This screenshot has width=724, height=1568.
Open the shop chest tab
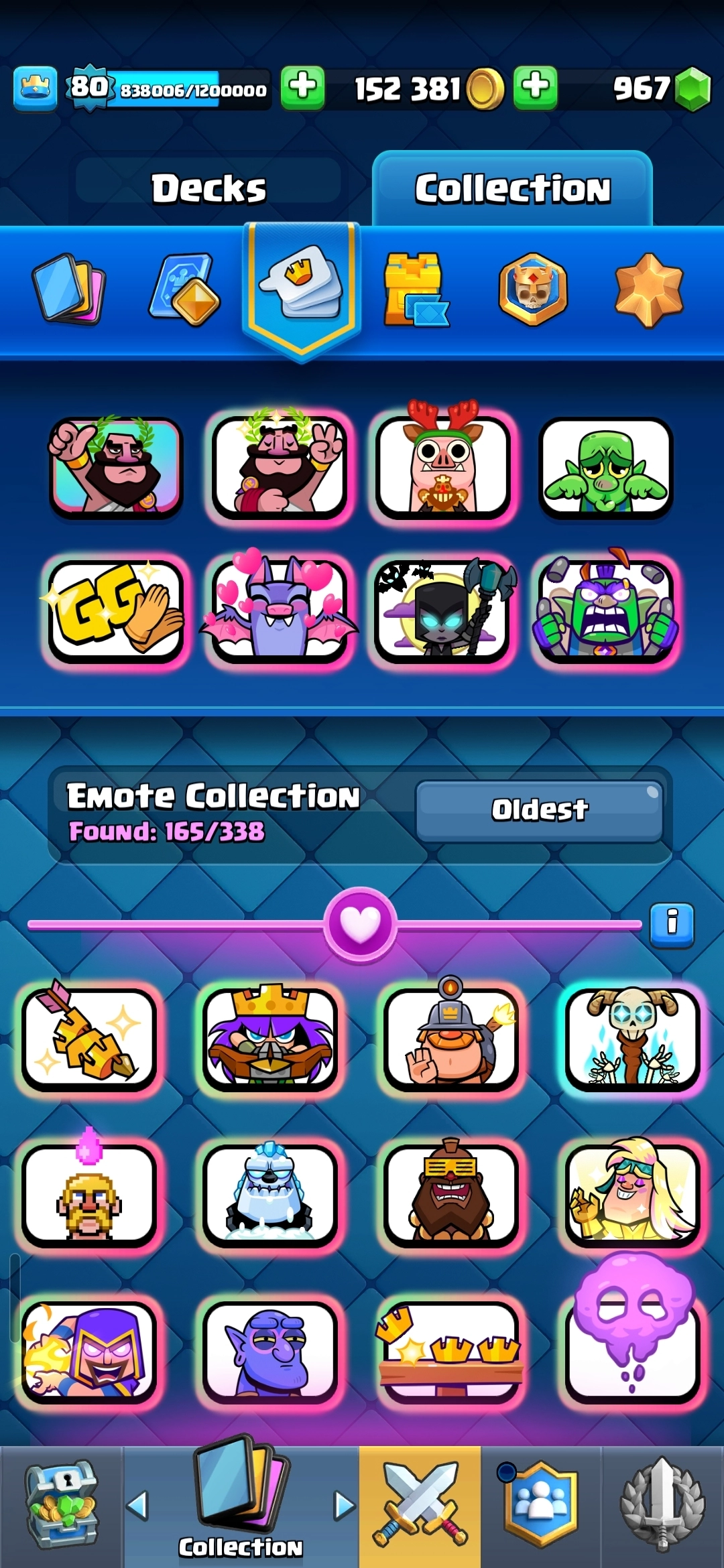(x=61, y=1505)
